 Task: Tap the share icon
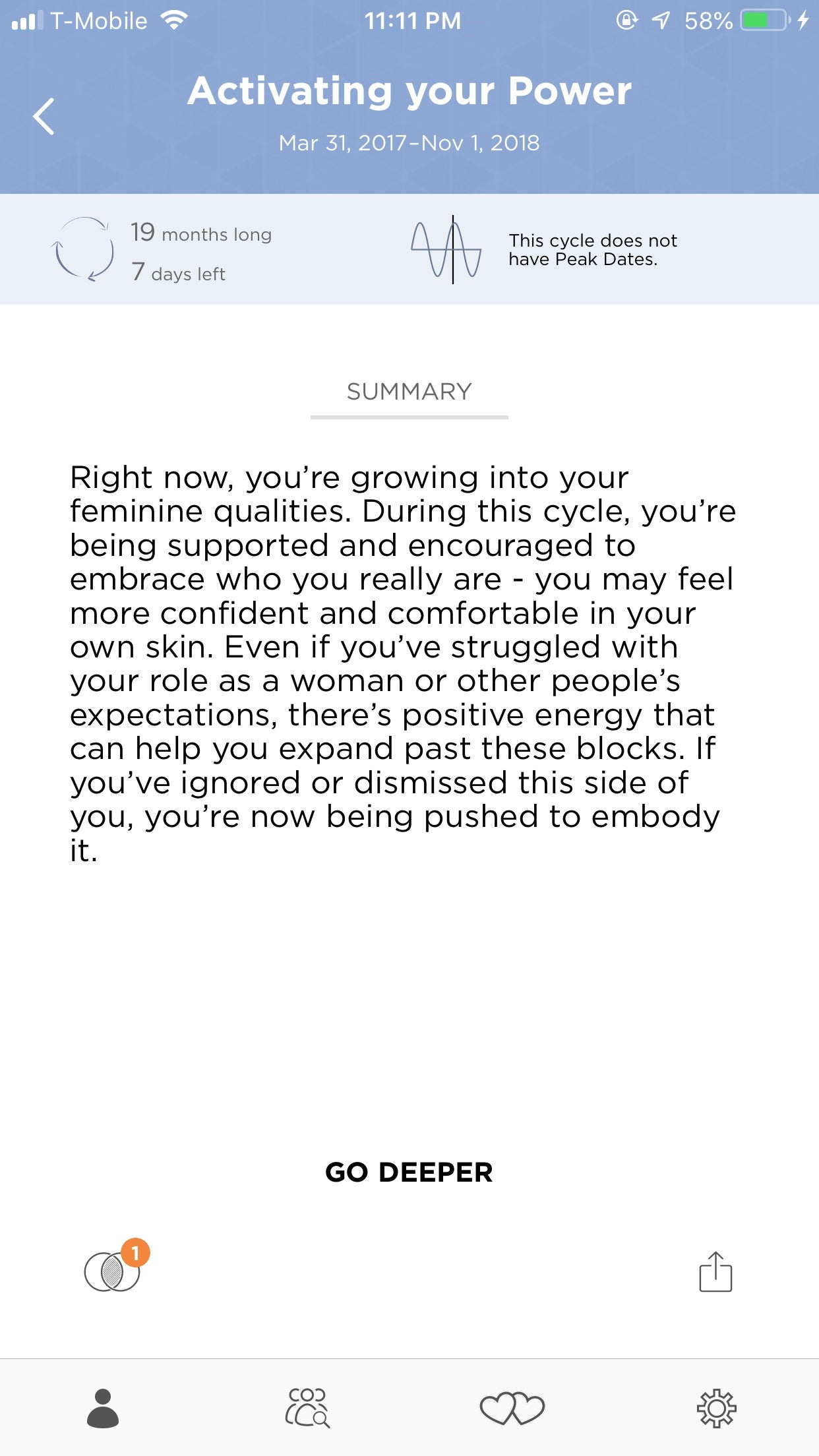coord(715,1271)
